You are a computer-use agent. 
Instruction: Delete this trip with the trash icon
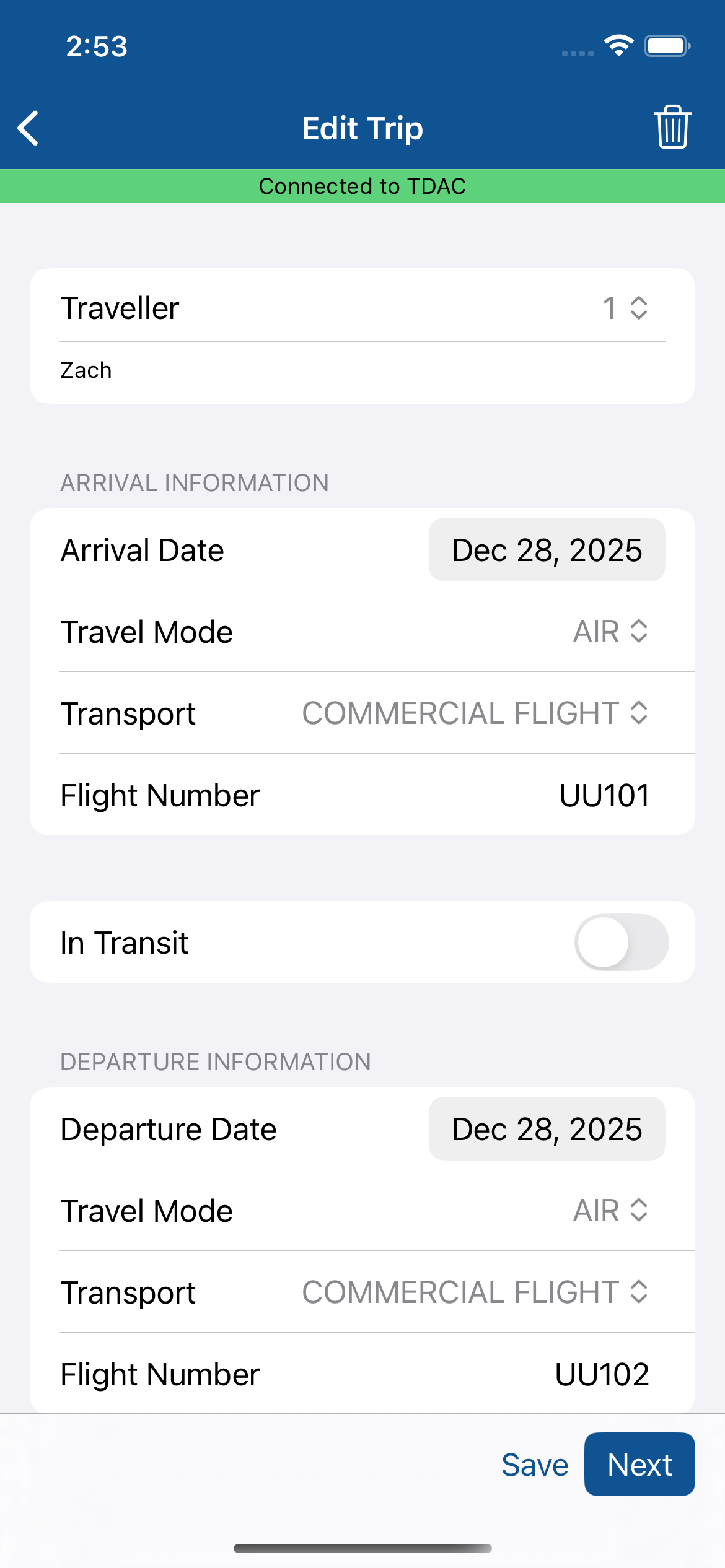point(672,127)
